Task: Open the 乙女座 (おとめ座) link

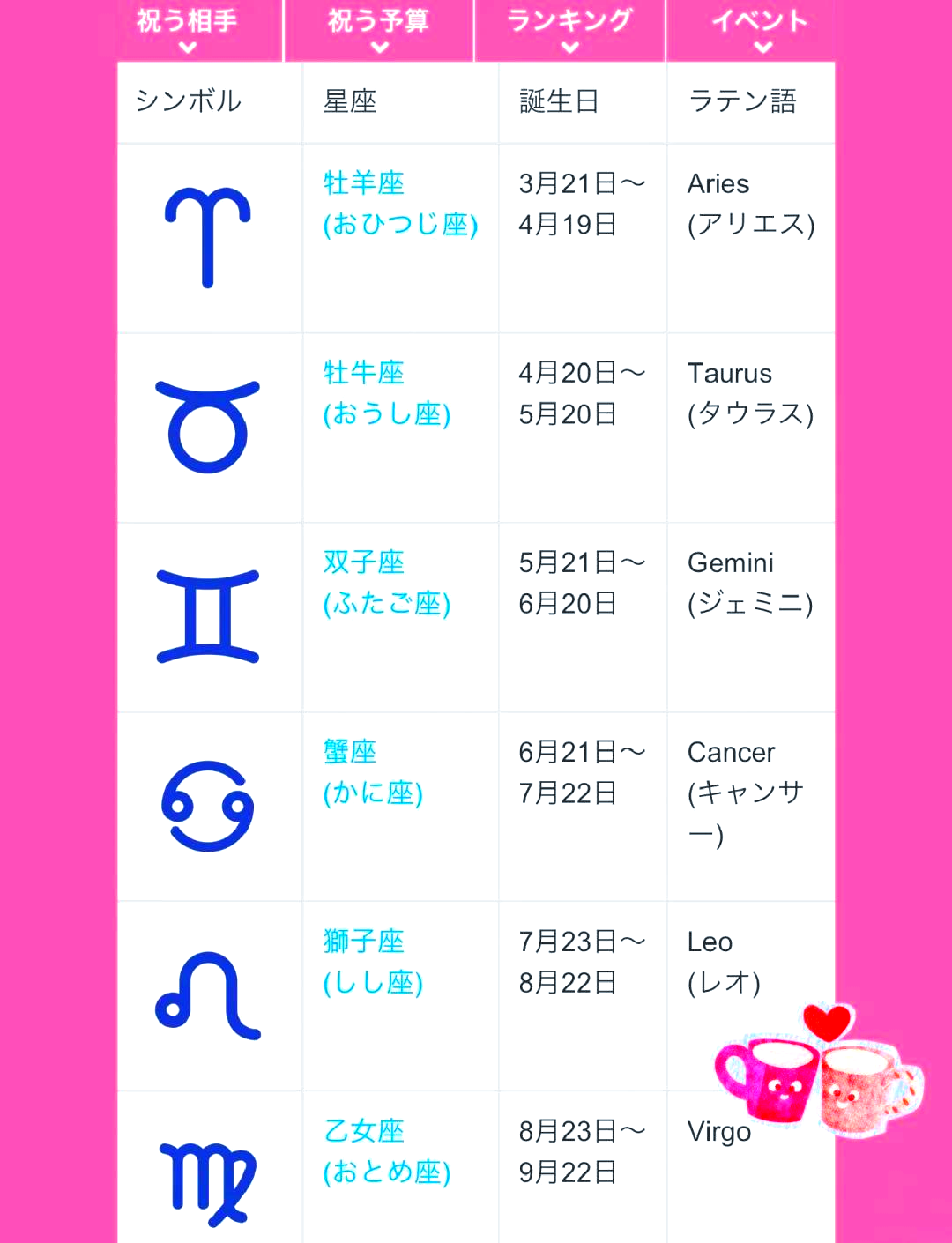Action: click(x=386, y=1151)
